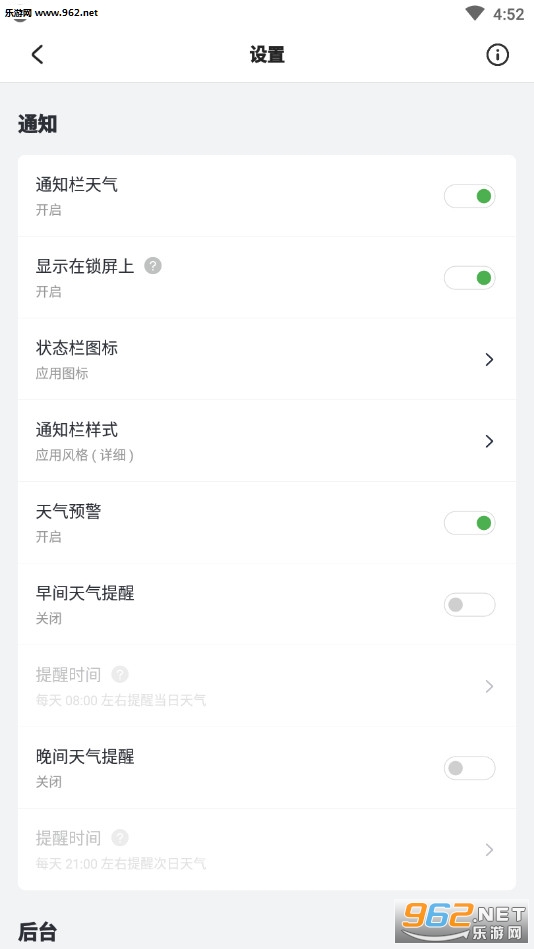This screenshot has height=949, width=534.
Task: Tap the help icon next to 显示在锁屏上
Action: click(x=153, y=266)
